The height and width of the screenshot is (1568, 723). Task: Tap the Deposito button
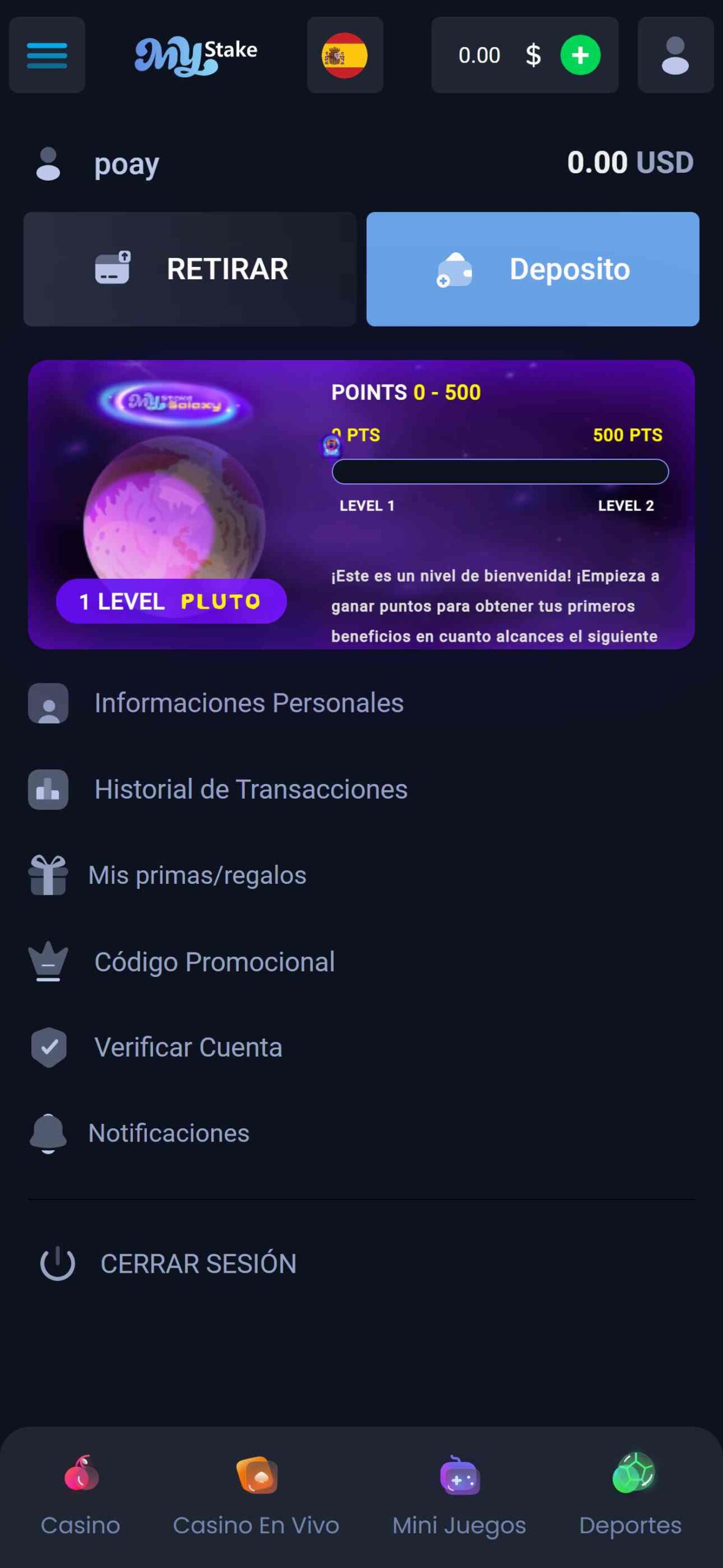[533, 269]
